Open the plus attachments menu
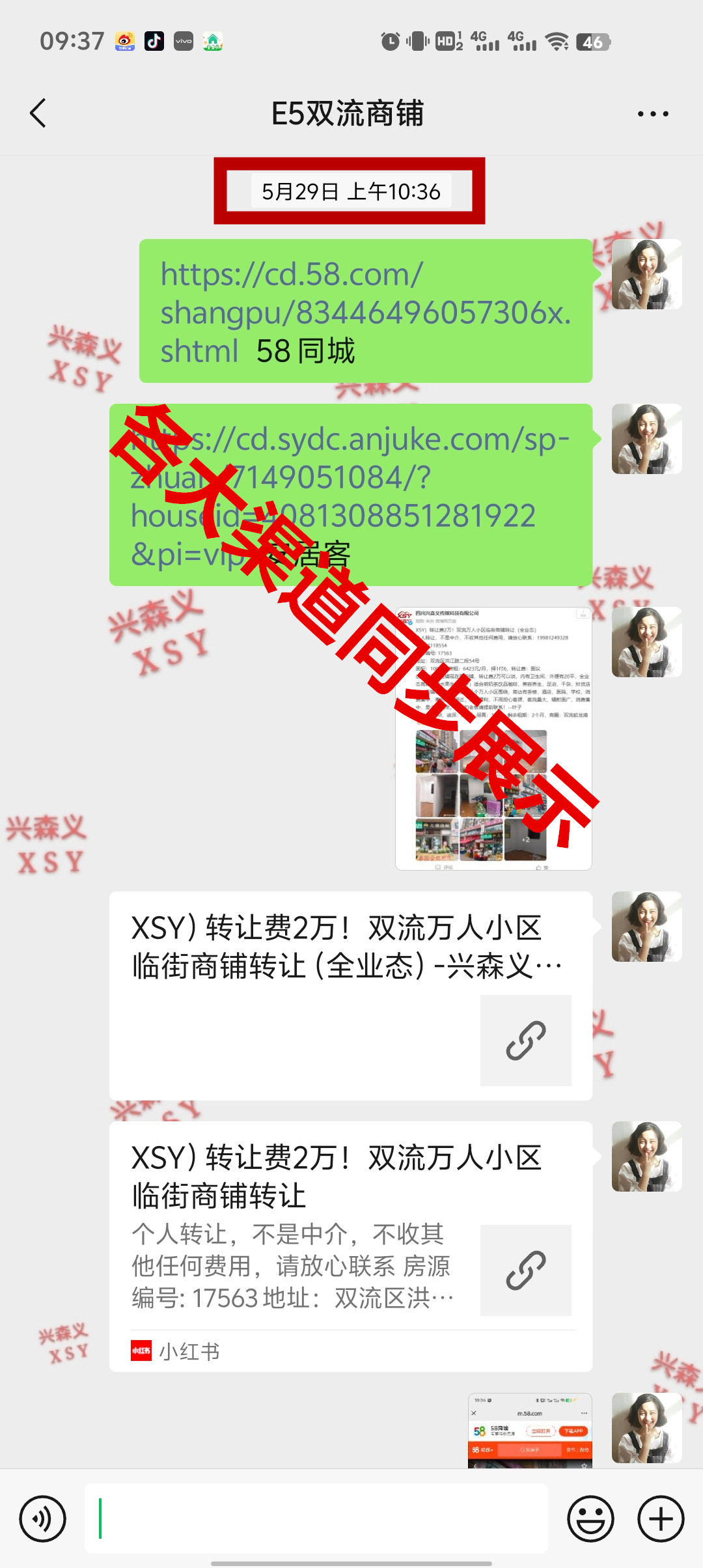 (660, 1519)
